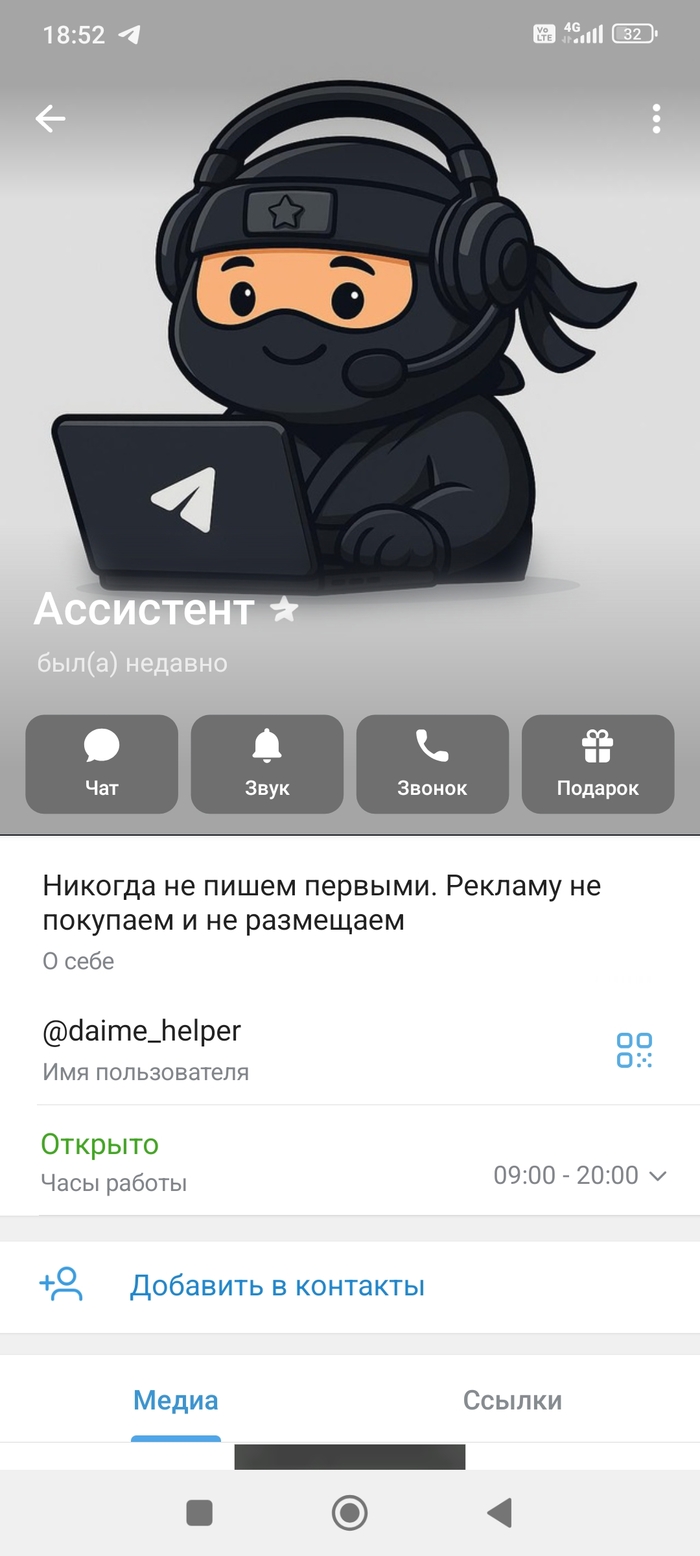The width and height of the screenshot is (700, 1556).
Task: Open the chat with Ассистент
Action: [x=102, y=764]
